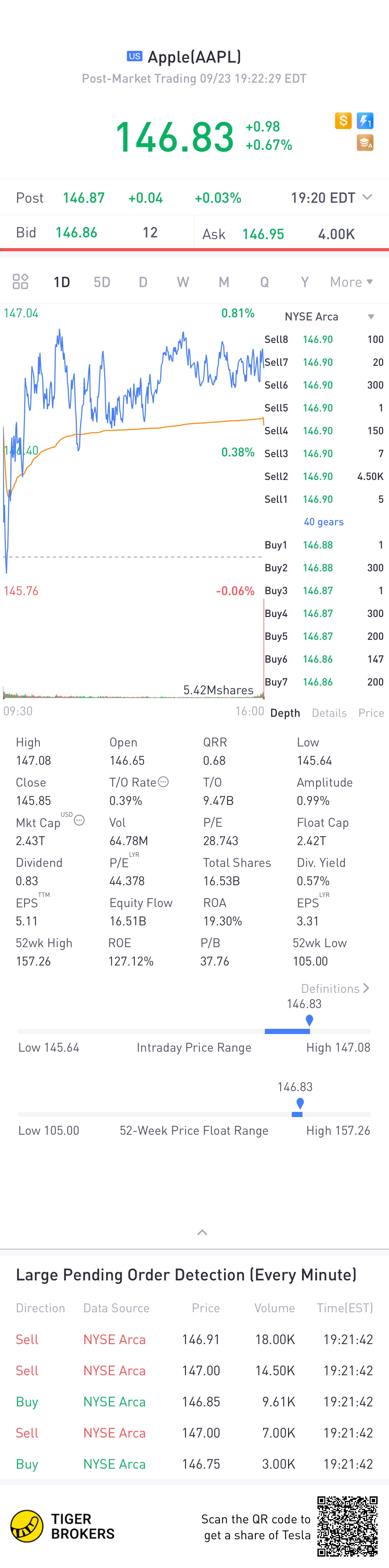389x1568 pixels.
Task: Show the yearly Y chart
Action: pos(305,282)
